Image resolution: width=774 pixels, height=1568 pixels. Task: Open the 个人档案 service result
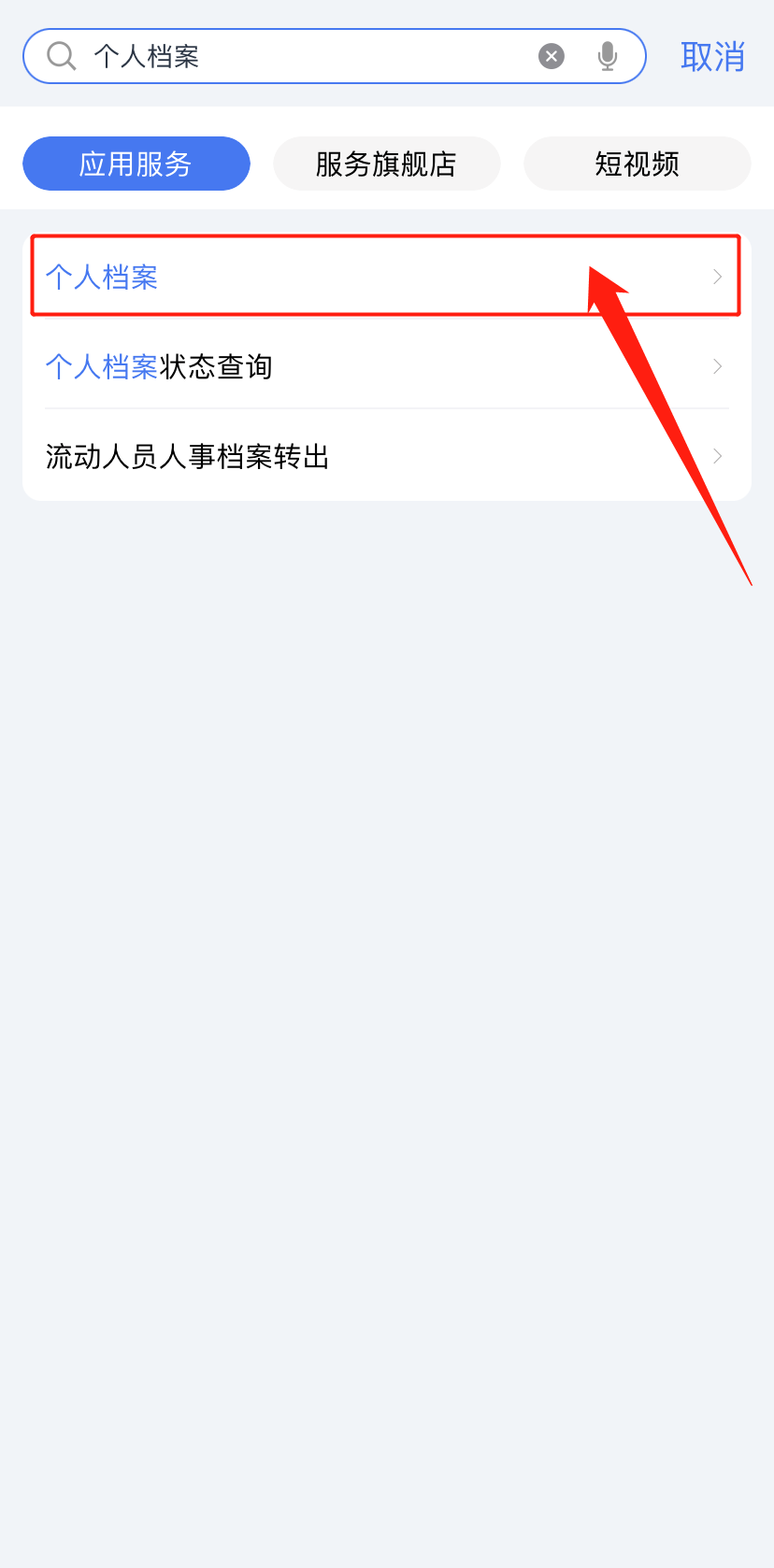point(374,277)
